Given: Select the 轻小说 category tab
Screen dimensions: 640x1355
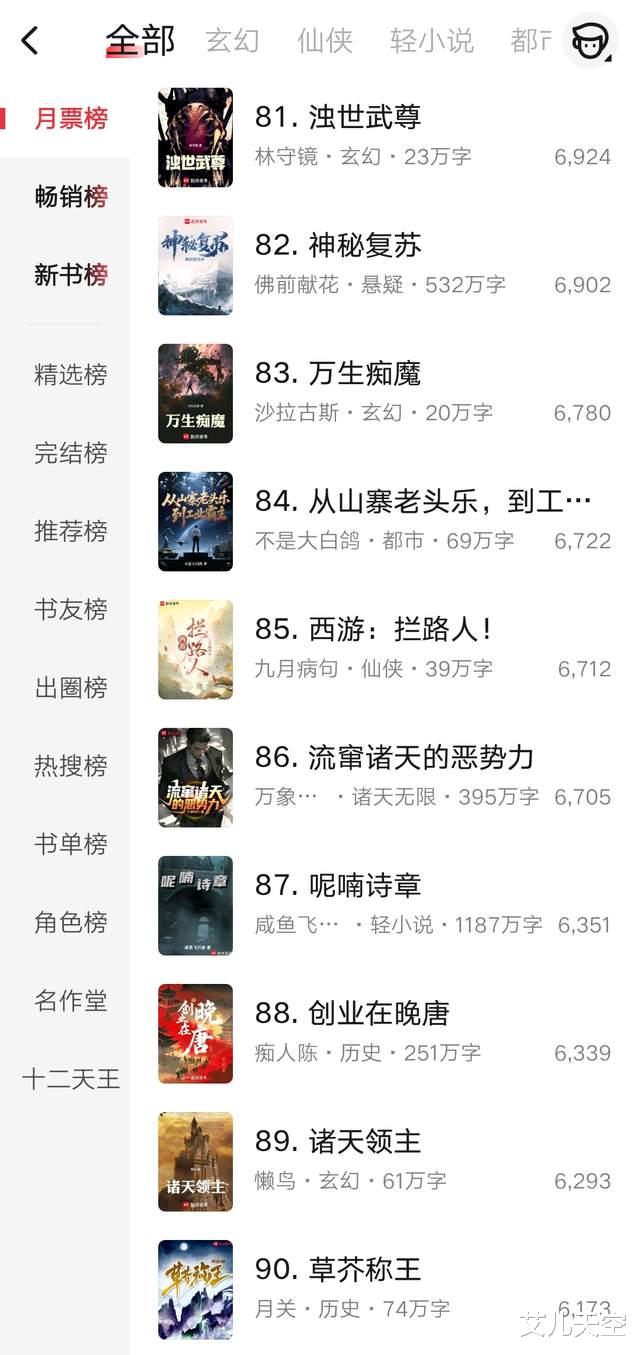Looking at the screenshot, I should 431,41.
